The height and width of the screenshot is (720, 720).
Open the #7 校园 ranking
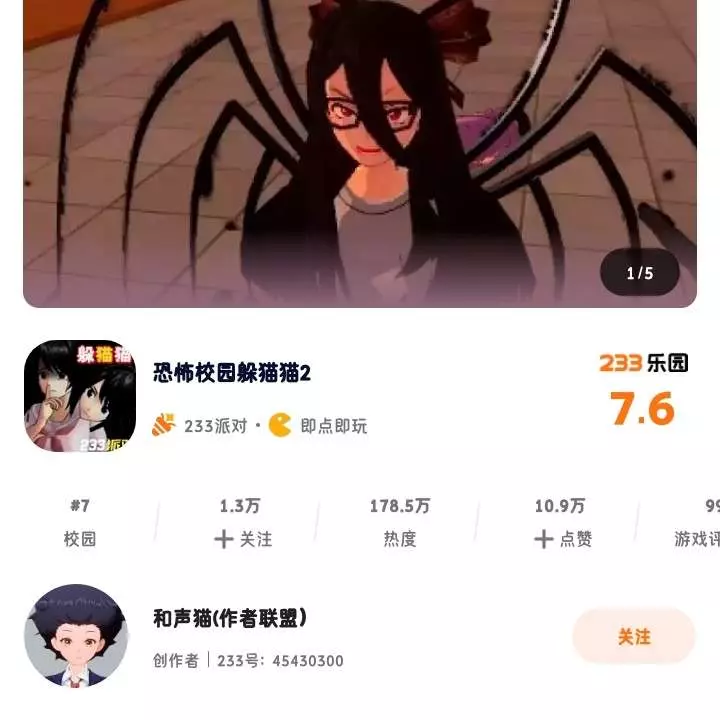coord(80,523)
